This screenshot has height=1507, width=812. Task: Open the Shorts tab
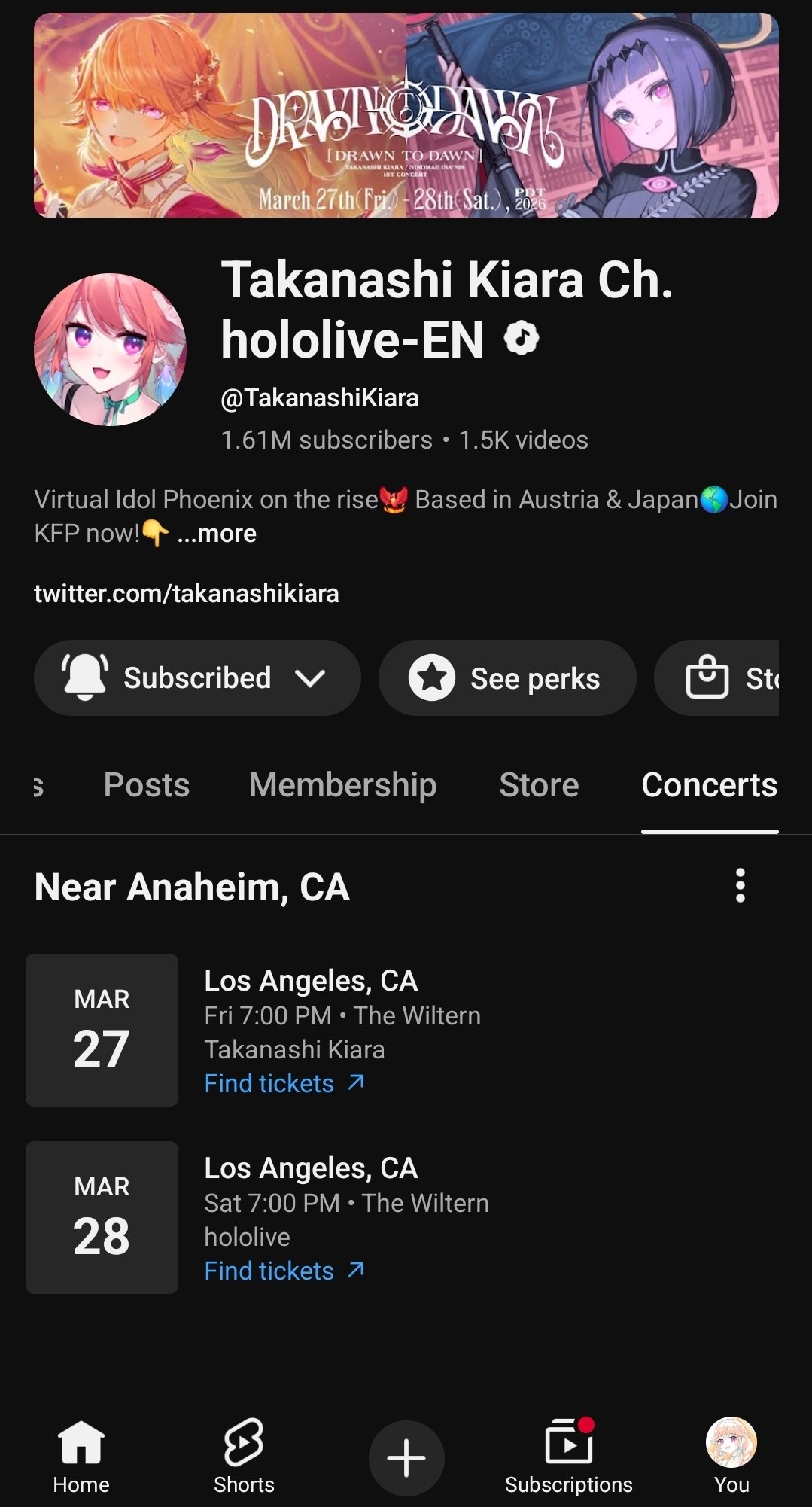click(x=244, y=1457)
